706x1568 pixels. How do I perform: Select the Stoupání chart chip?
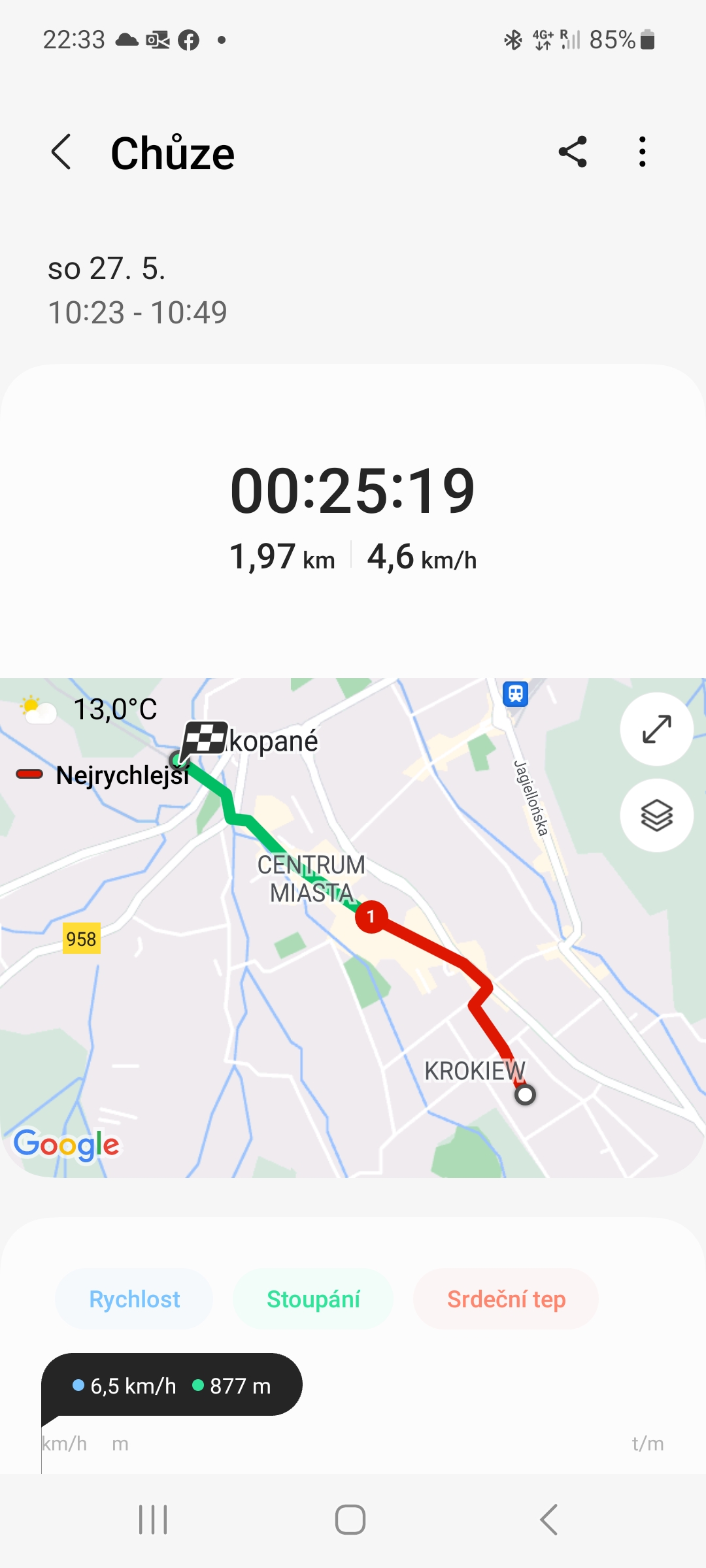[313, 1299]
